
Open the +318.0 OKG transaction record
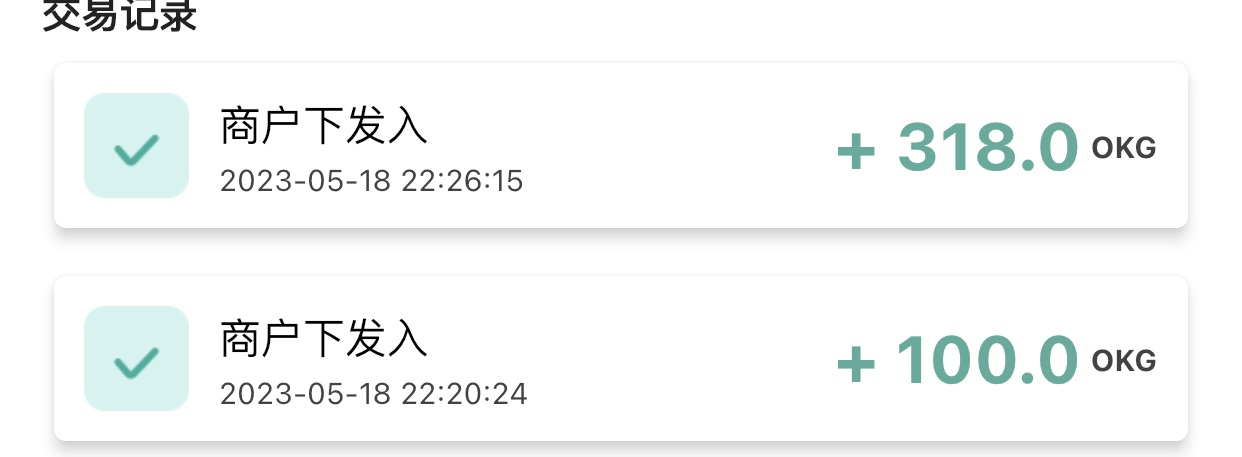620,146
